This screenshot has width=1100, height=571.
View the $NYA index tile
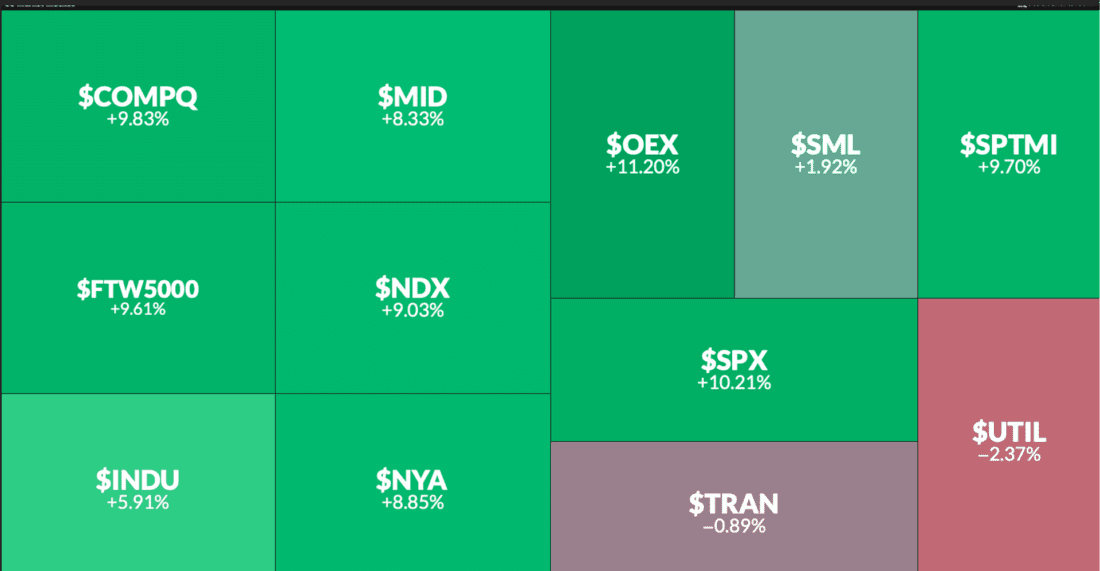point(412,490)
